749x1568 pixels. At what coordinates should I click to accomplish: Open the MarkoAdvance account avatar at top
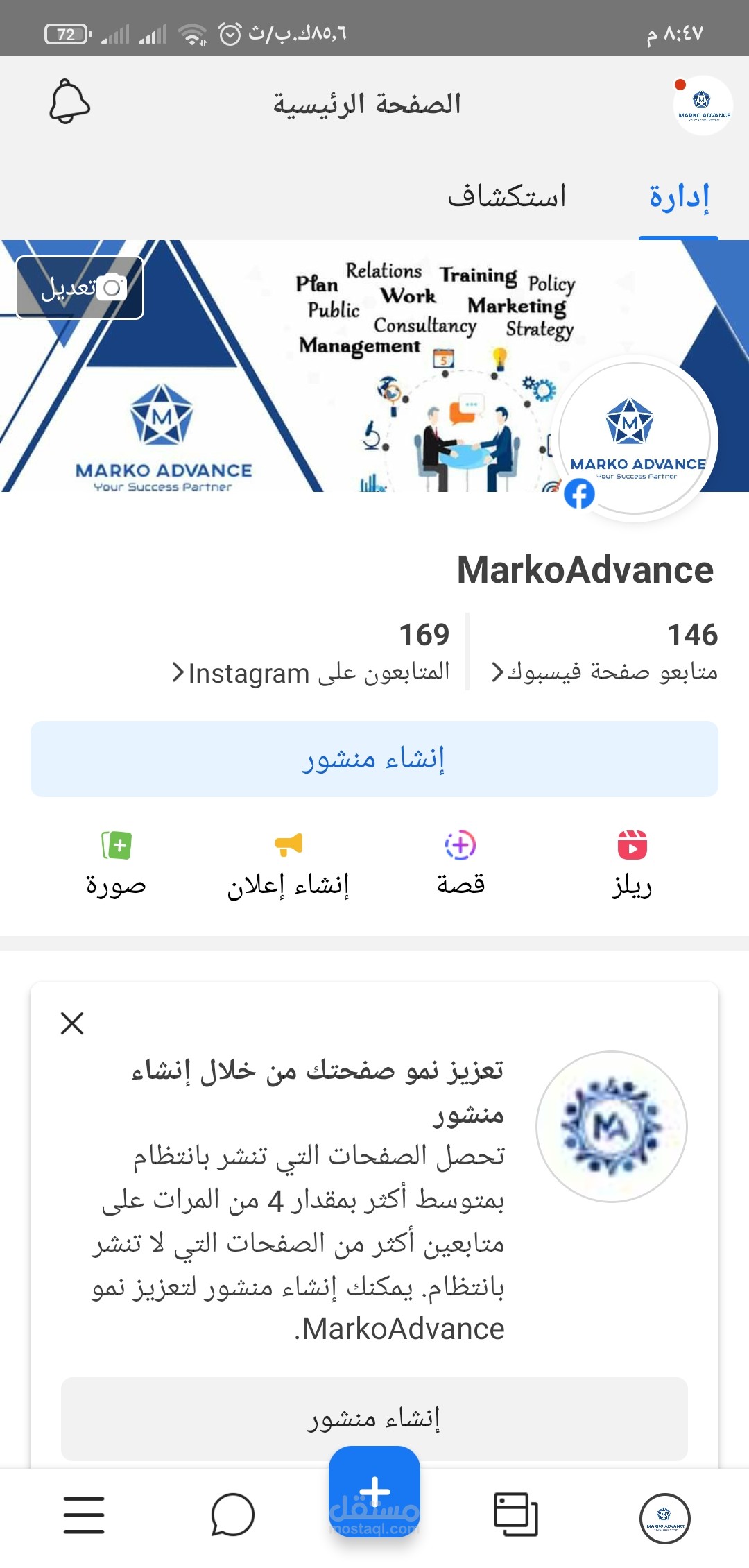point(703,105)
